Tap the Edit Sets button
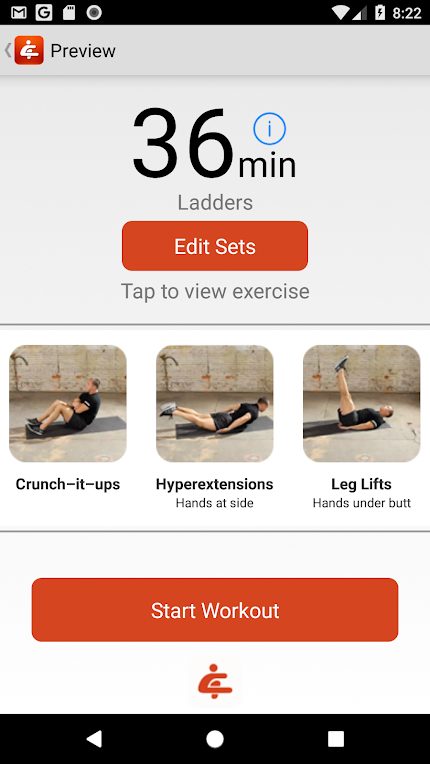430x764 pixels. point(215,246)
